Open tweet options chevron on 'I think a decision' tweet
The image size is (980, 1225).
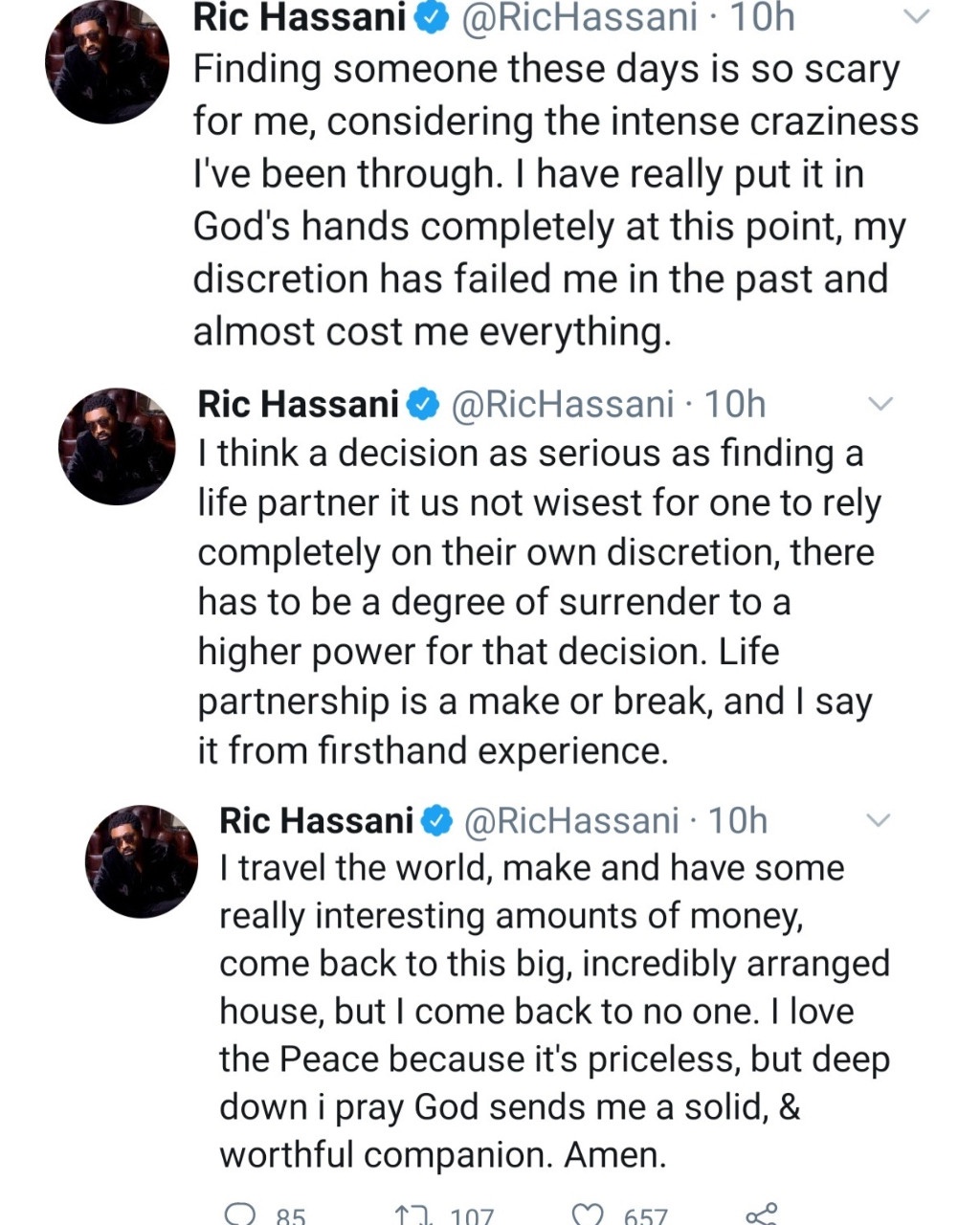pyautogui.click(x=879, y=405)
